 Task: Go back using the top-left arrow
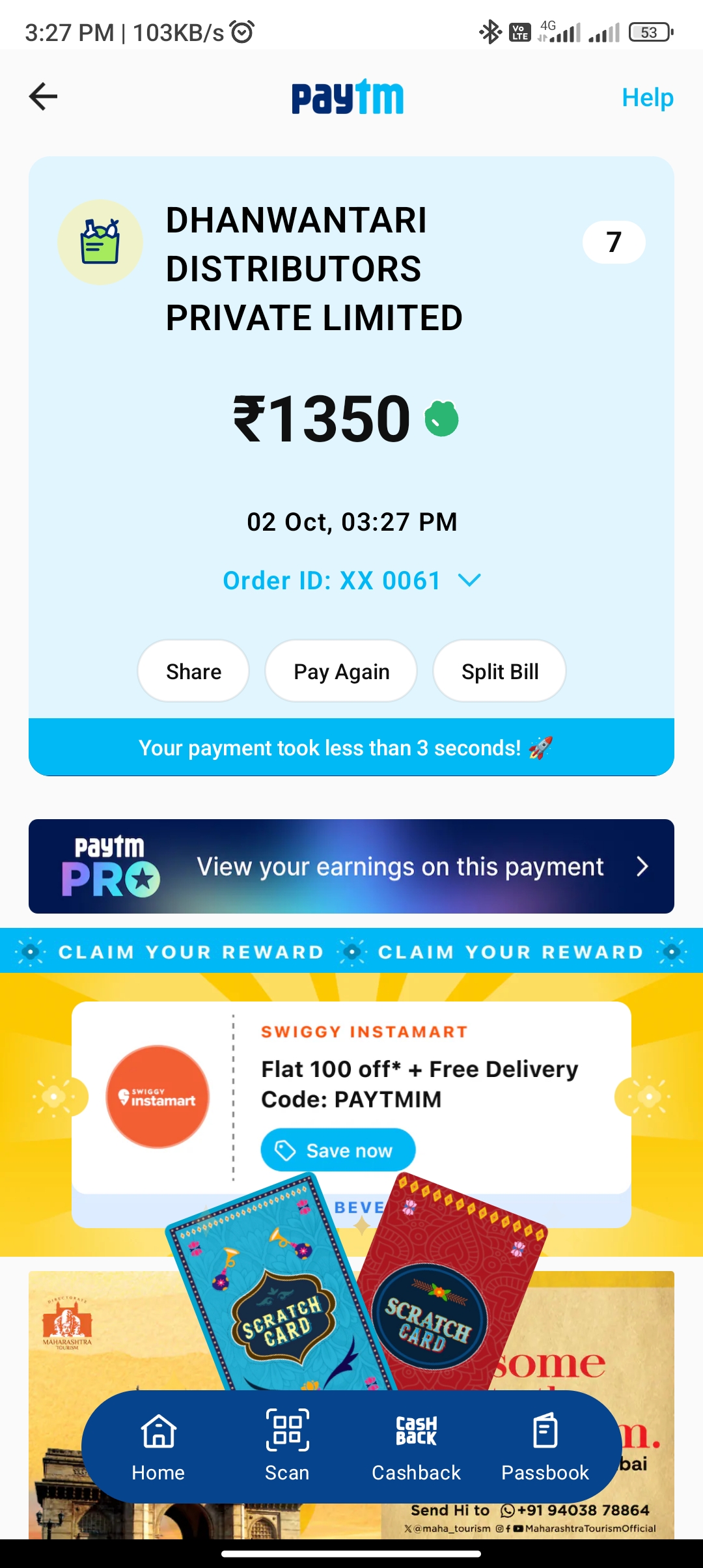pos(43,97)
